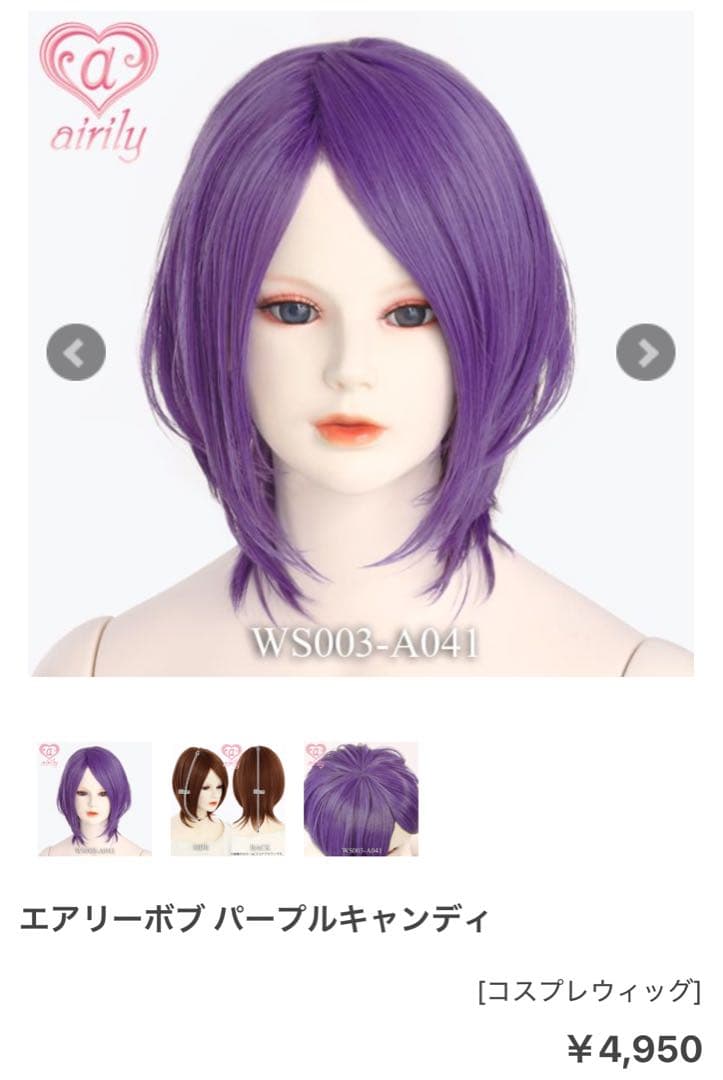Show the next product image
The height and width of the screenshot is (1080, 723).
pos(646,351)
